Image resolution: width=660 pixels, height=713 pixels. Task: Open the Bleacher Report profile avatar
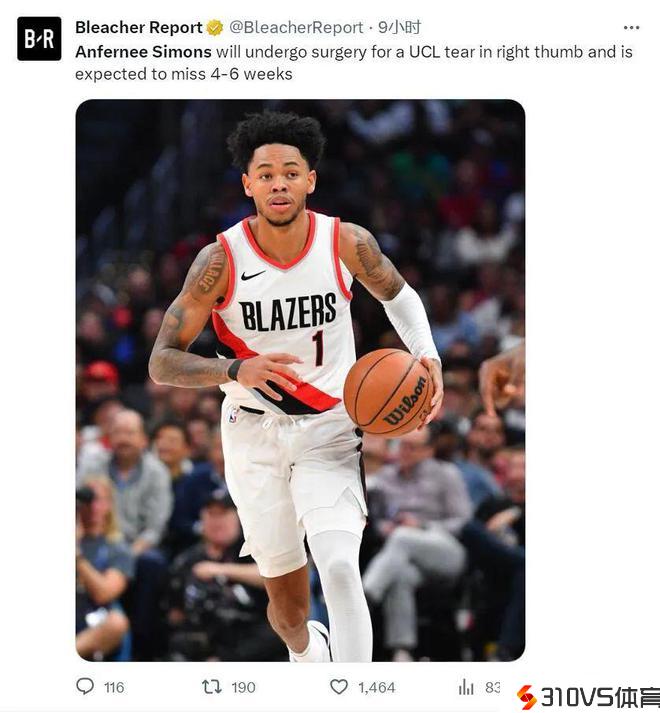(x=39, y=39)
